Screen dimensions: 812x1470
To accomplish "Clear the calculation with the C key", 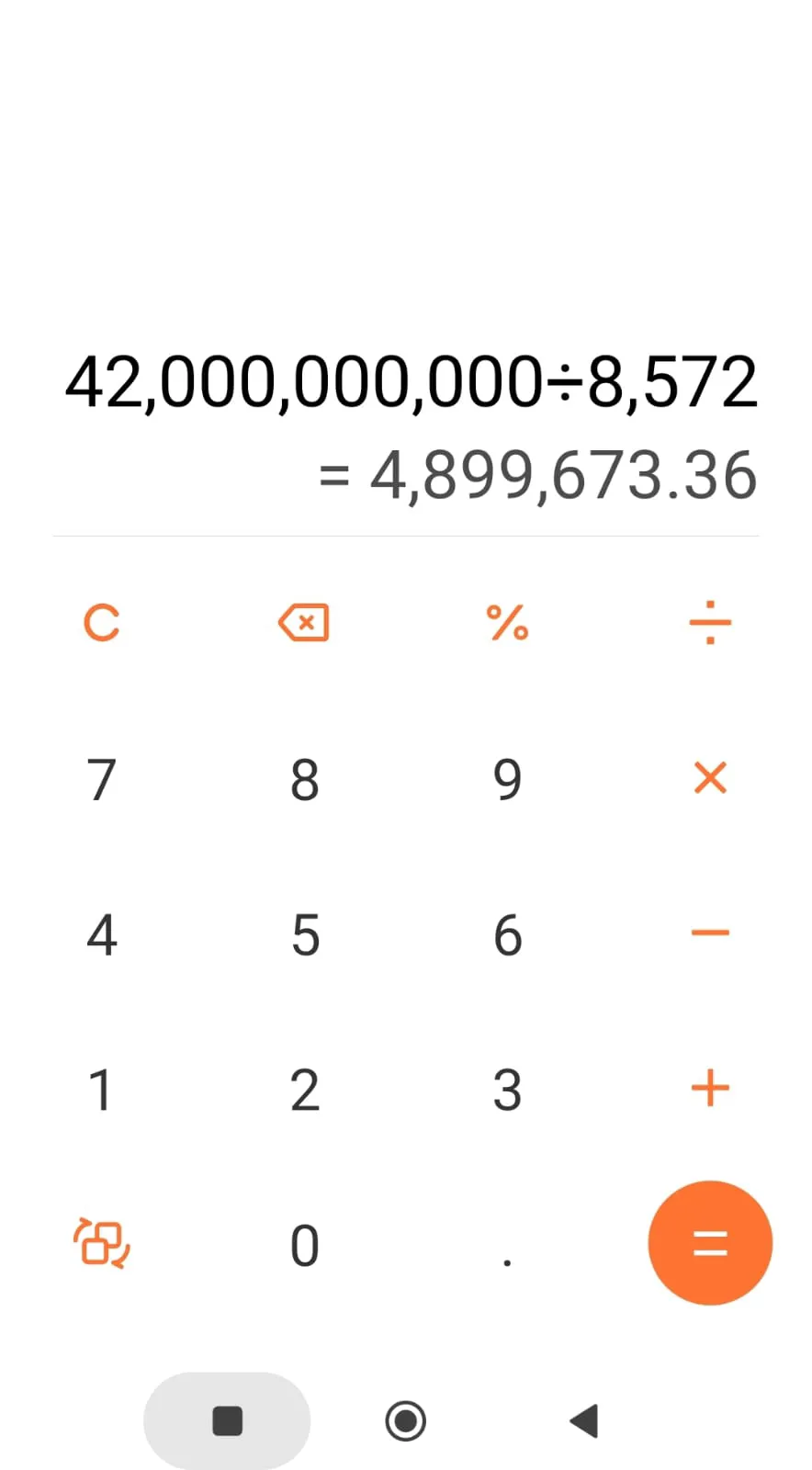I will (101, 623).
